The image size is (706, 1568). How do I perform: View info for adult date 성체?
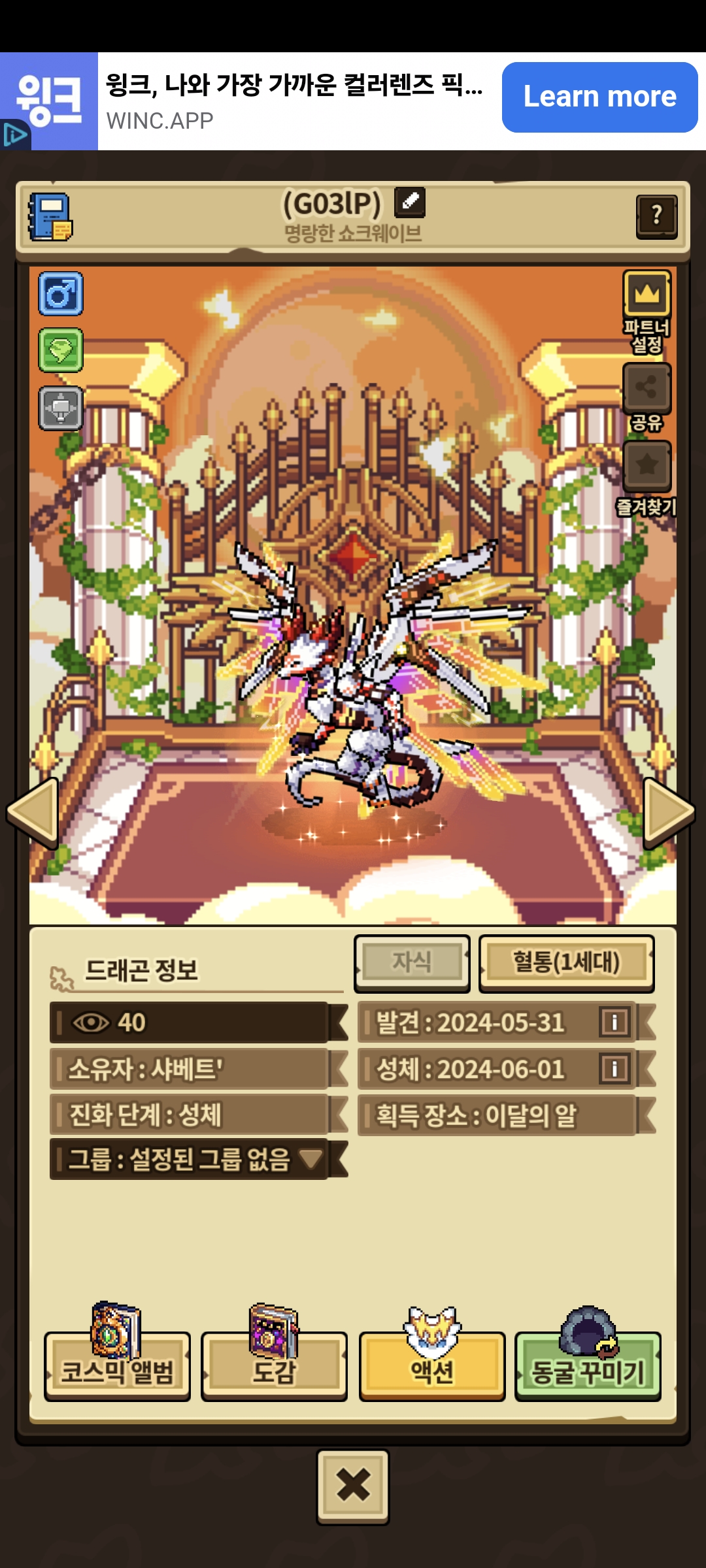click(614, 1069)
